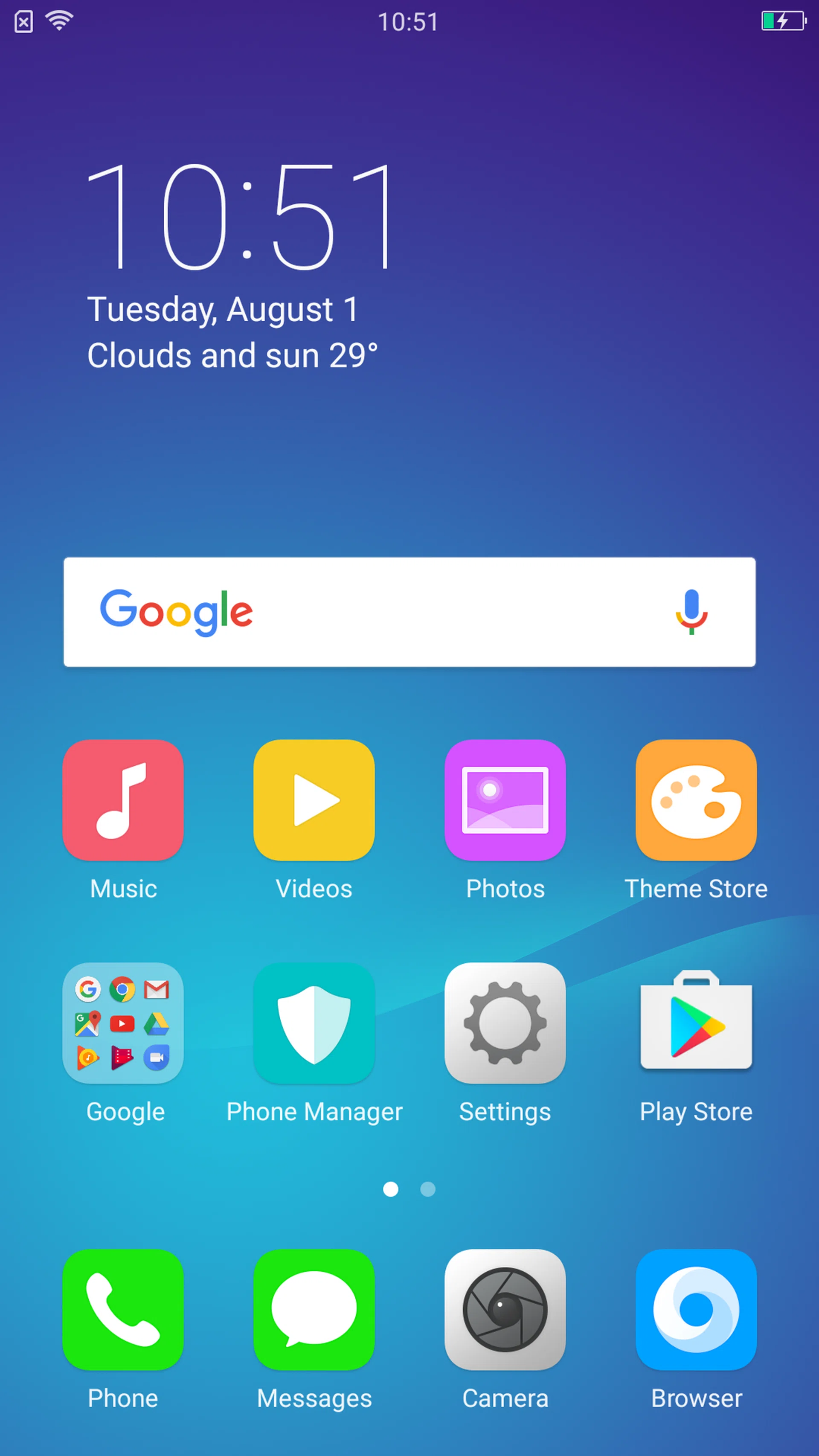Launch Theme Store
This screenshot has width=819, height=1456.
[696, 800]
